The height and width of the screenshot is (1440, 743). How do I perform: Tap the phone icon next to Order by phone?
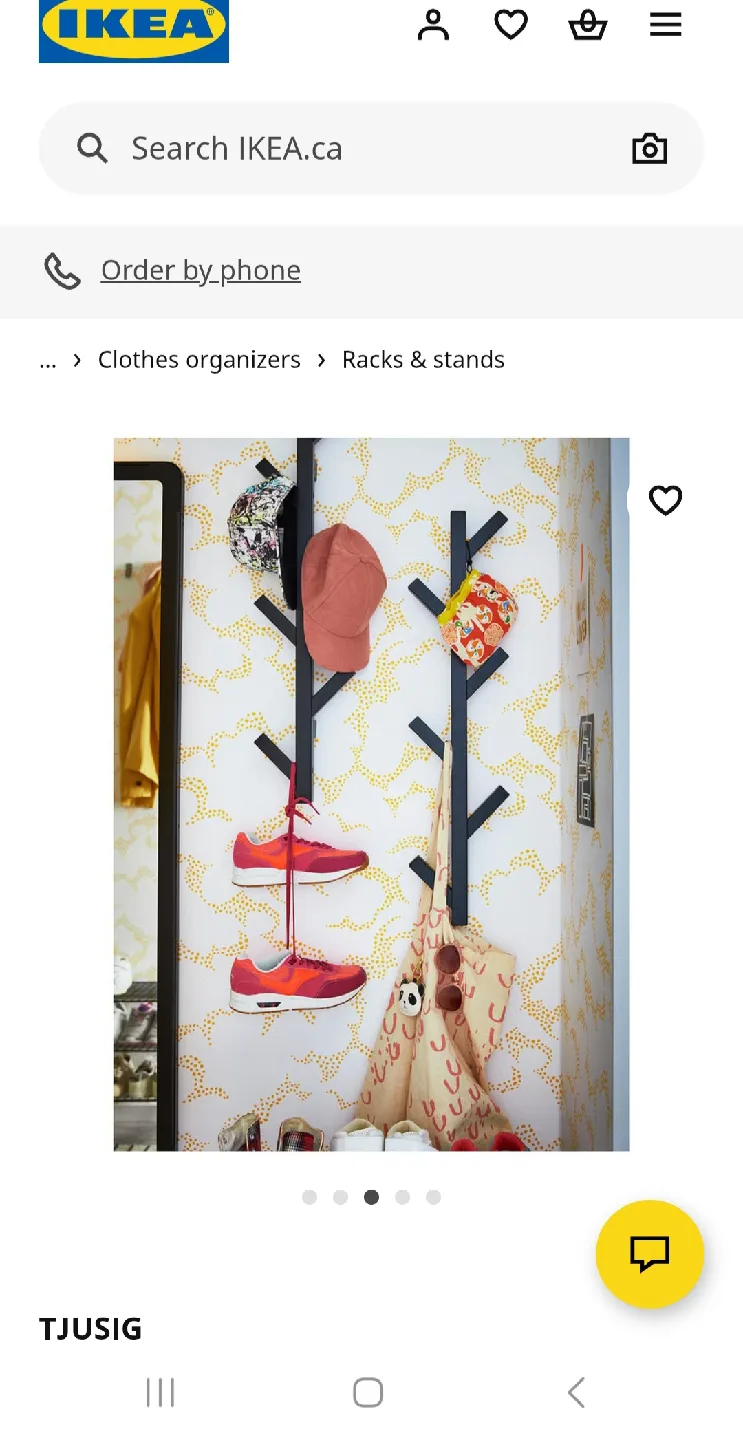(62, 270)
